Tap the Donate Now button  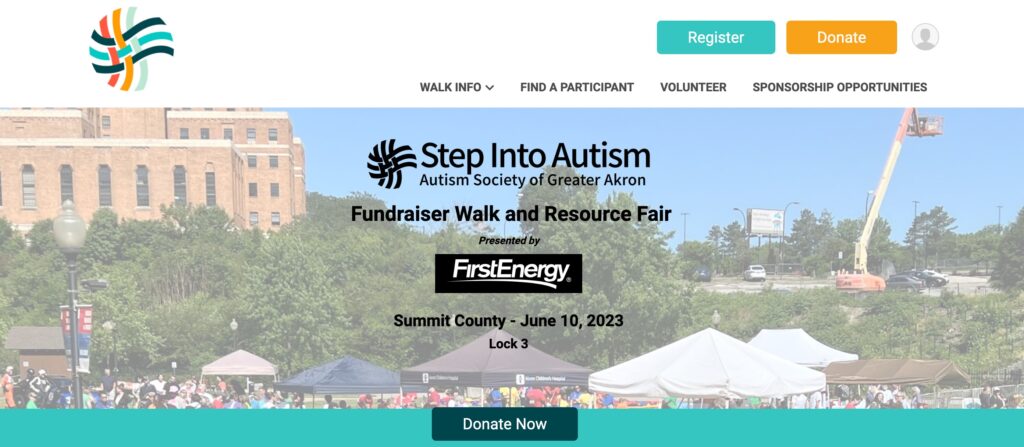tap(504, 424)
